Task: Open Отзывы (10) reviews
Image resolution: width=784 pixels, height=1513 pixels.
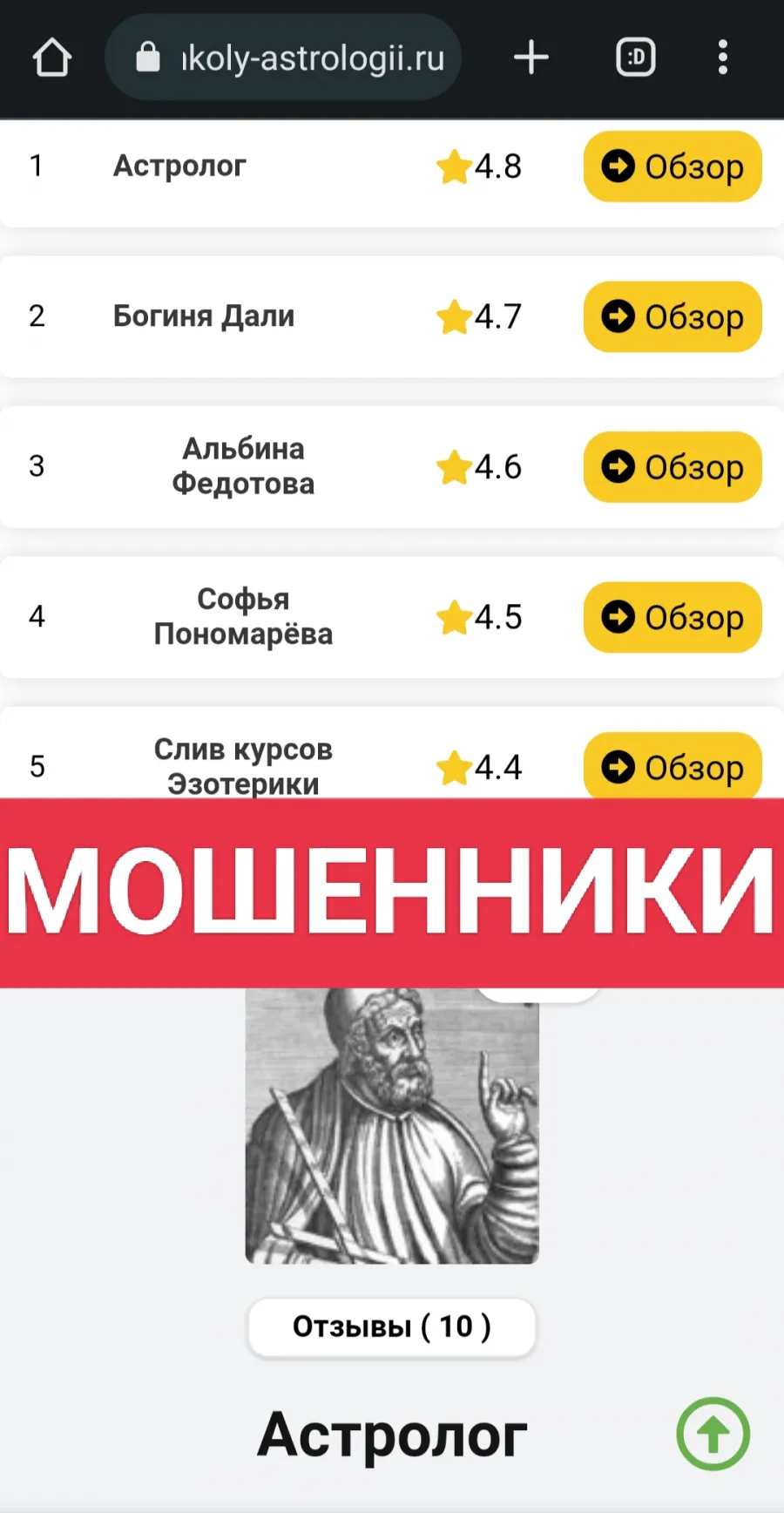Action: click(x=392, y=1327)
